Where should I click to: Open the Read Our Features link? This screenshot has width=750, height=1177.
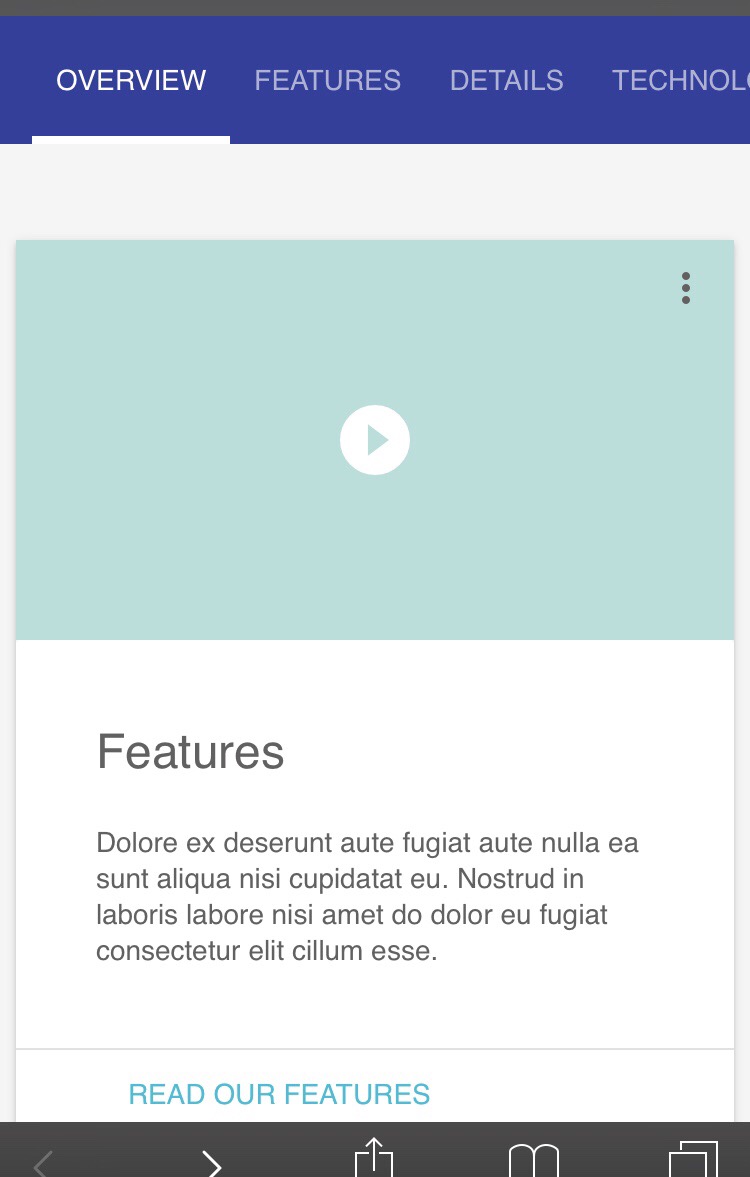click(x=279, y=1094)
